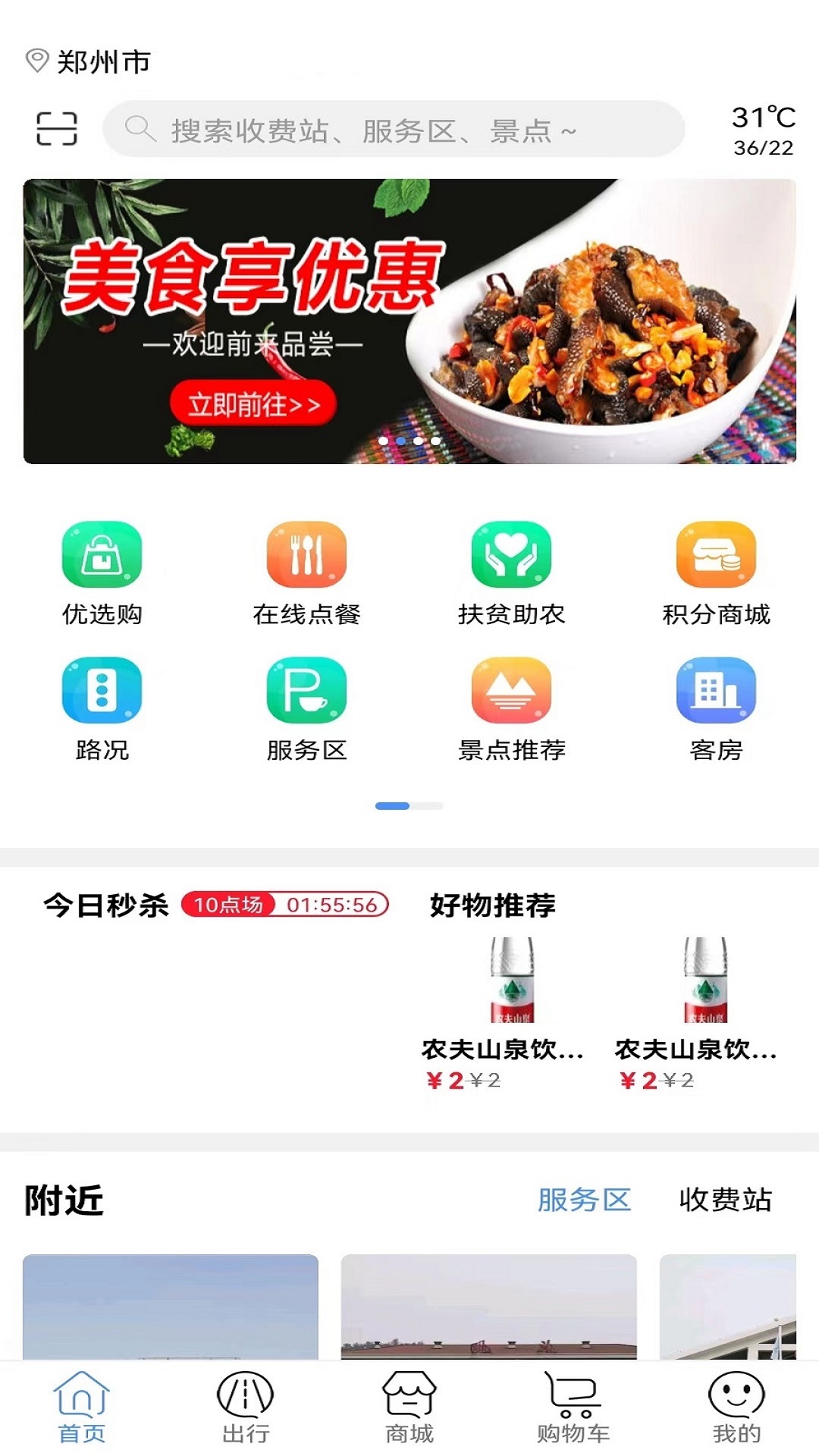Switch nearby list to 收费站
The image size is (819, 1456).
(725, 1200)
